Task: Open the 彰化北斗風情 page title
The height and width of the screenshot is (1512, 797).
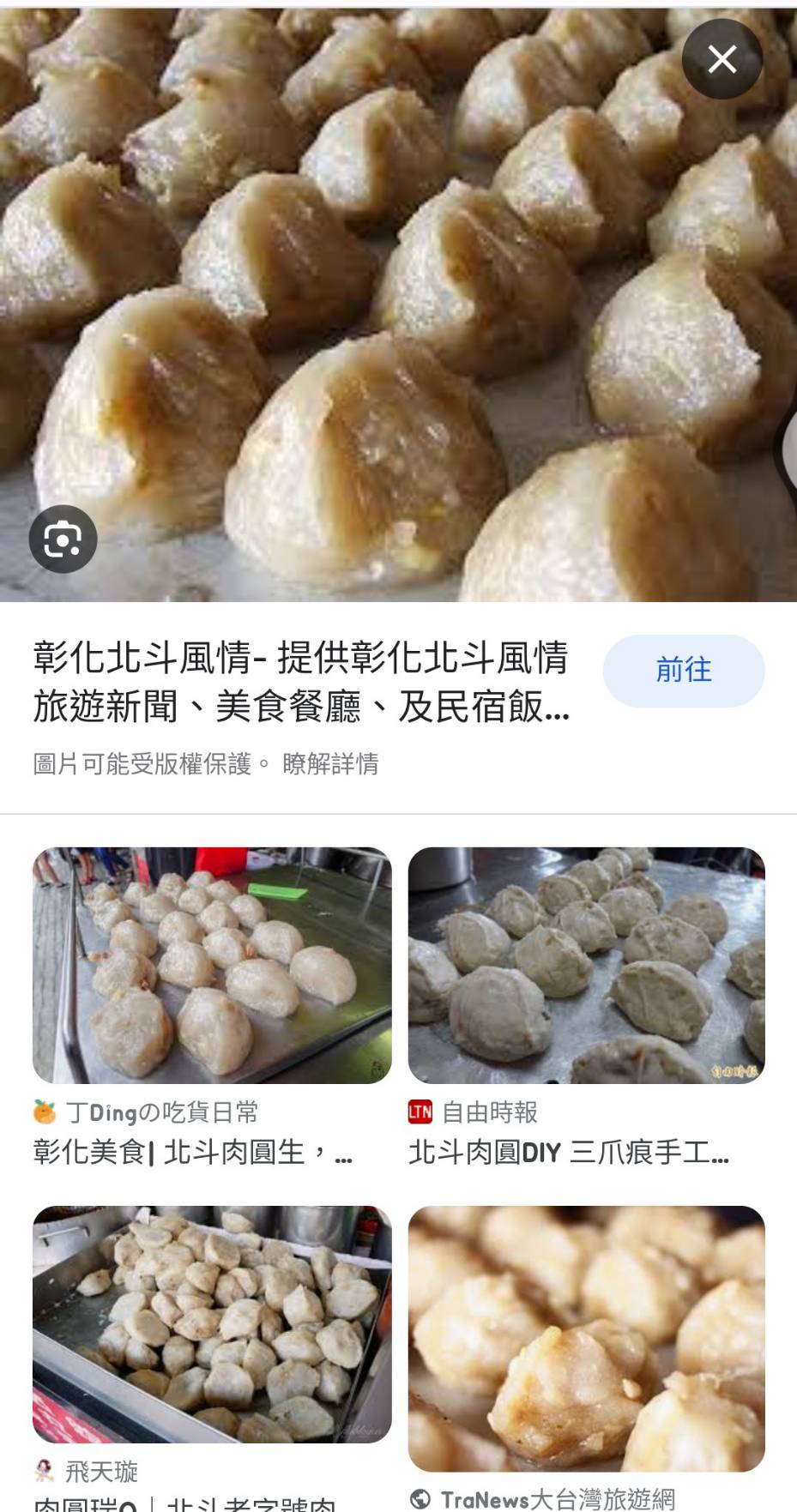Action: point(300,683)
